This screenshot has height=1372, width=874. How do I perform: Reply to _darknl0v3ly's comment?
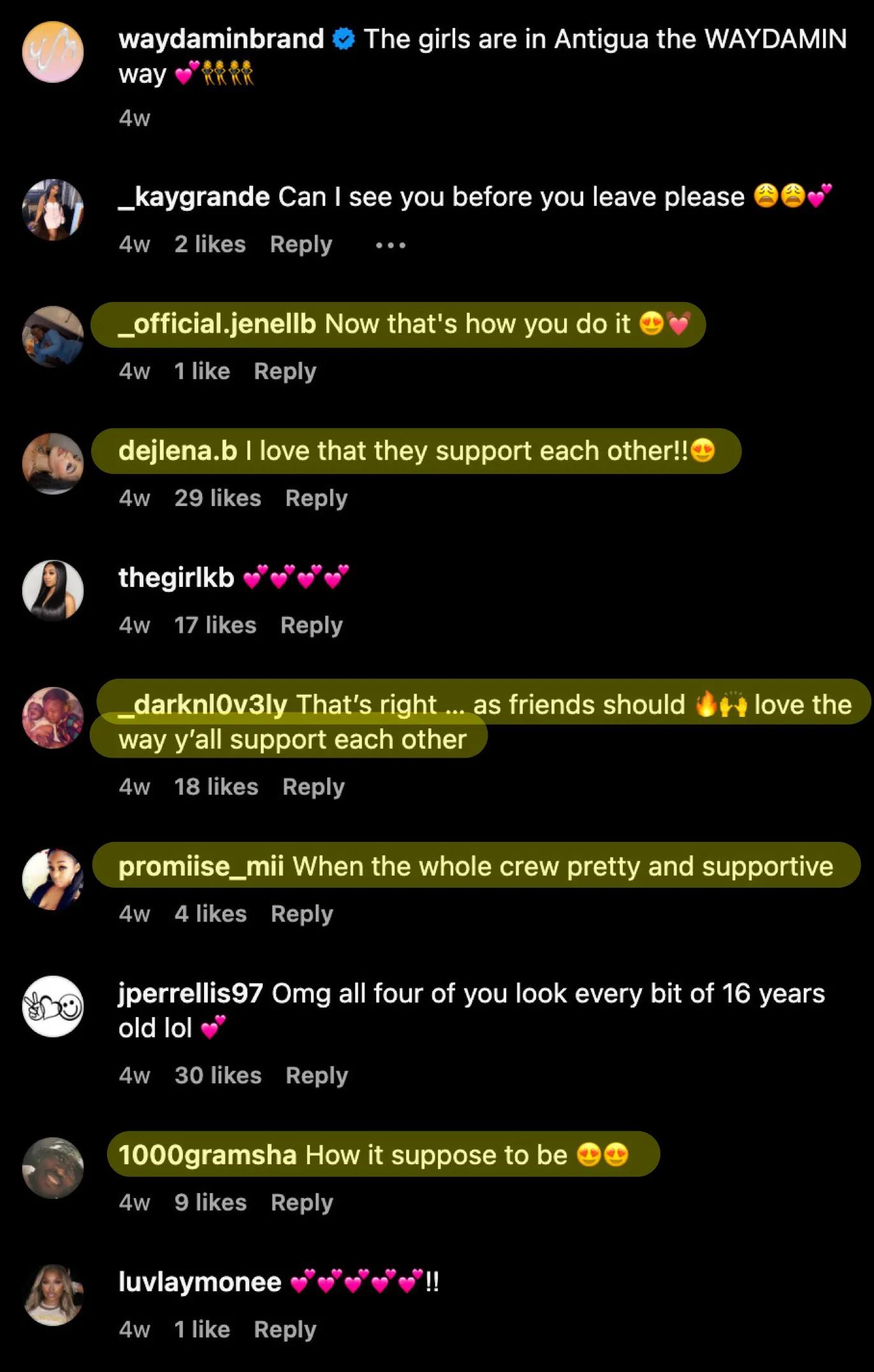pyautogui.click(x=314, y=787)
